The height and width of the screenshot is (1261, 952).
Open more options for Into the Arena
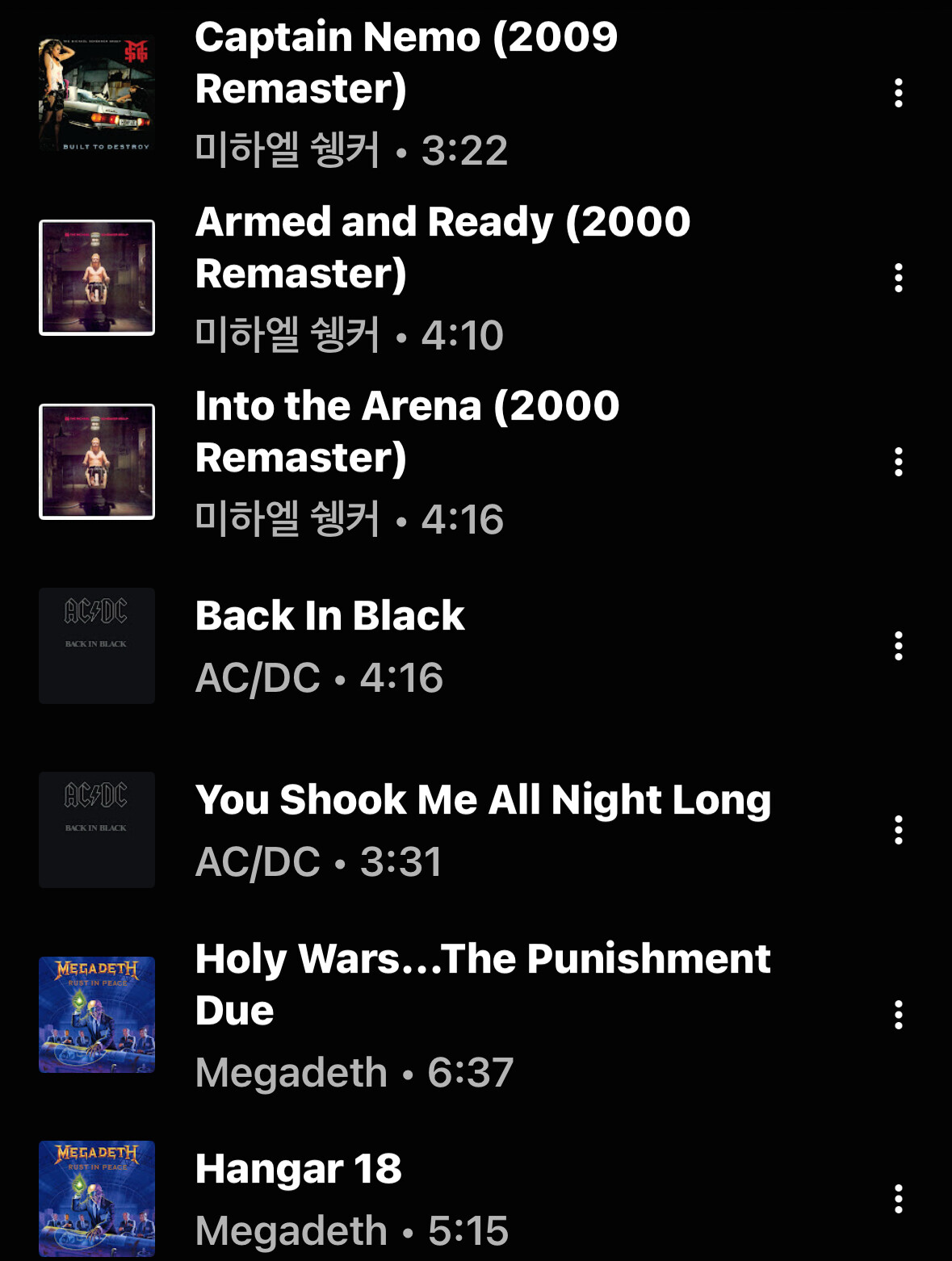coord(898,462)
